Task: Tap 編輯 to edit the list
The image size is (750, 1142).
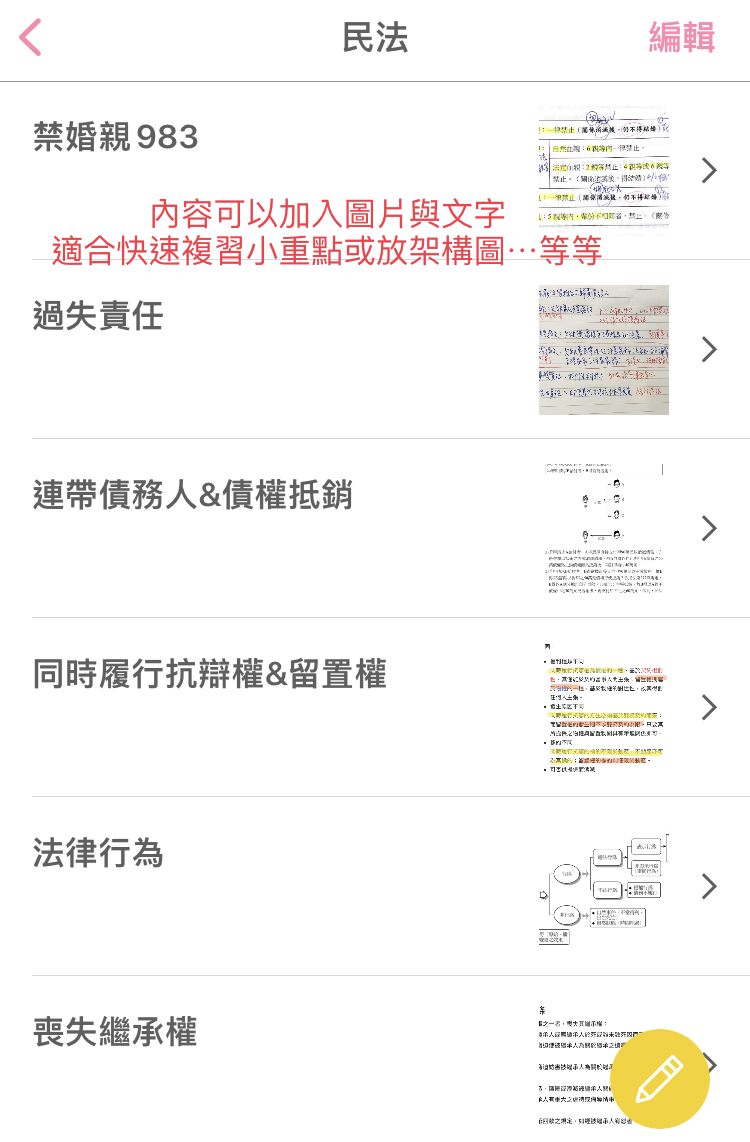Action: pos(682,38)
